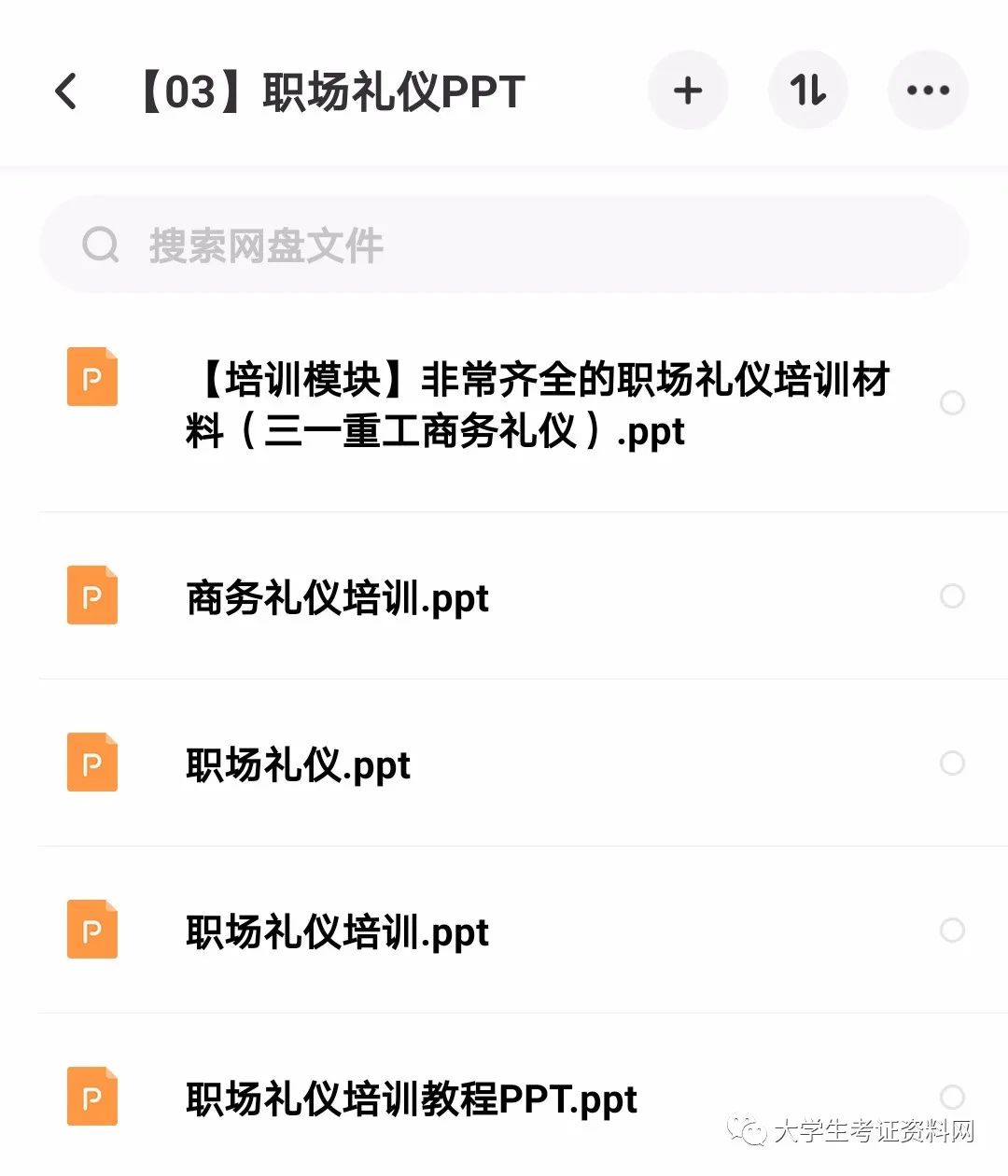1008x1176 pixels.
Task: Select the circle next to 职场礼仪培训教程PPT.ppt
Action: [952, 1097]
